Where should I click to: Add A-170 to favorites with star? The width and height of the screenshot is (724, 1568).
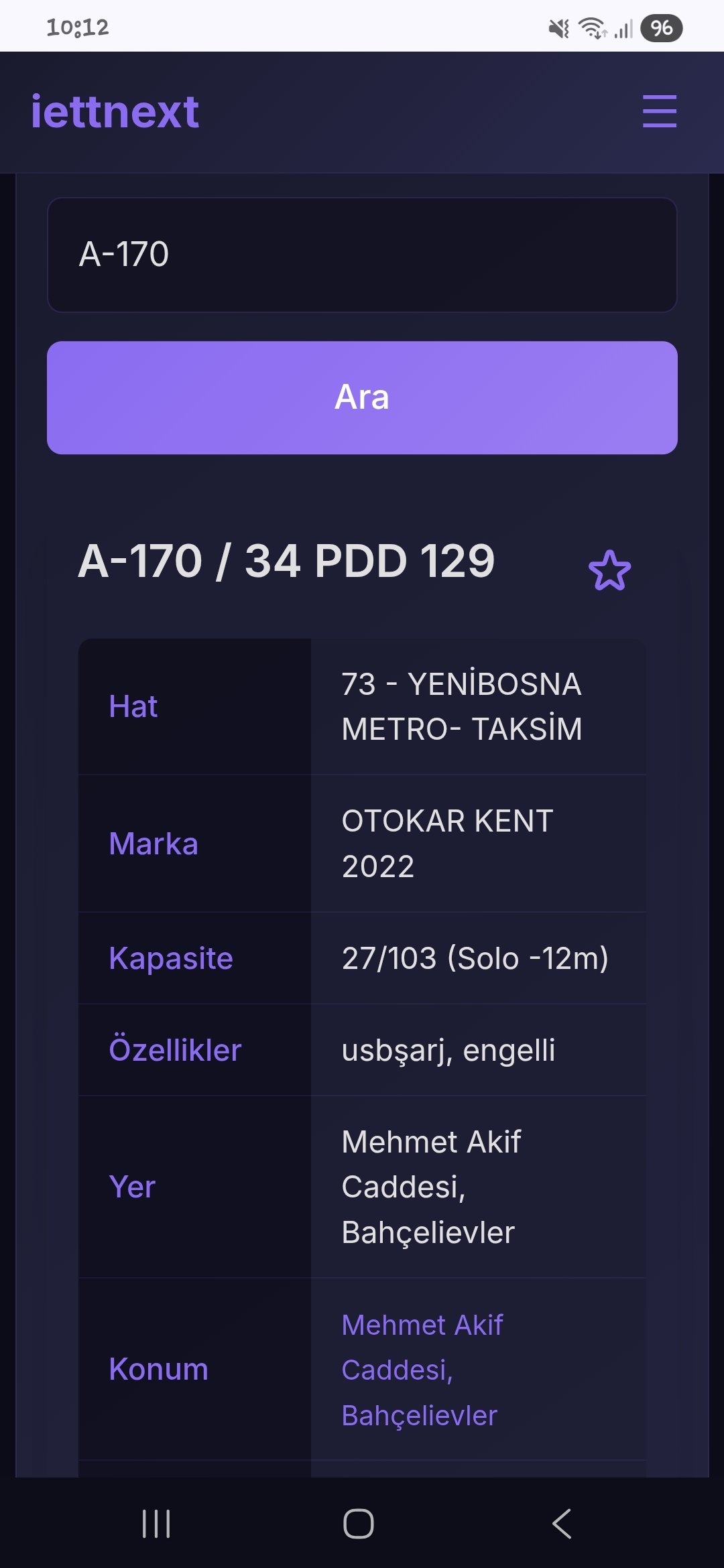pyautogui.click(x=609, y=570)
